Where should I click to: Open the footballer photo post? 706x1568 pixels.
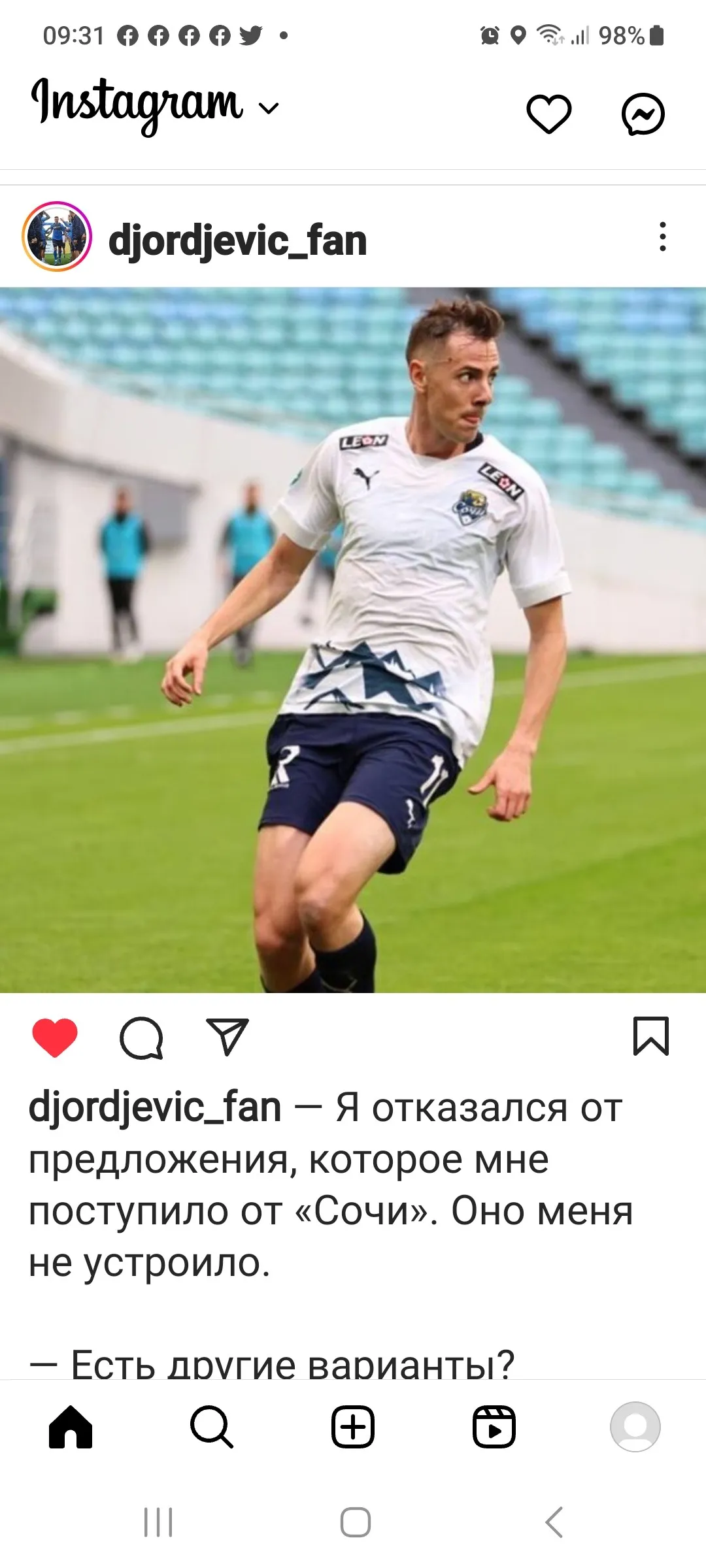pyautogui.click(x=353, y=640)
